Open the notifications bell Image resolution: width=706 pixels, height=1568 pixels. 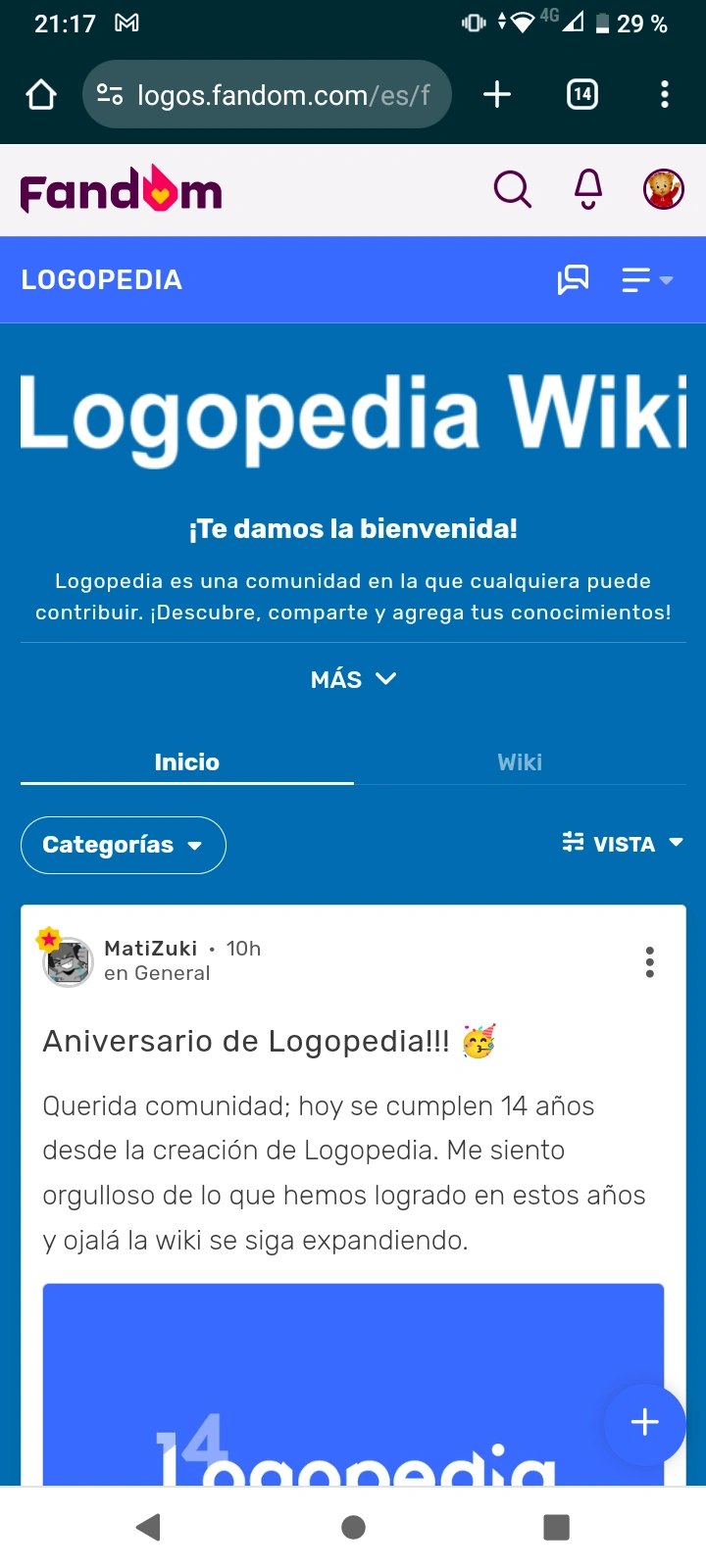pyautogui.click(x=587, y=189)
